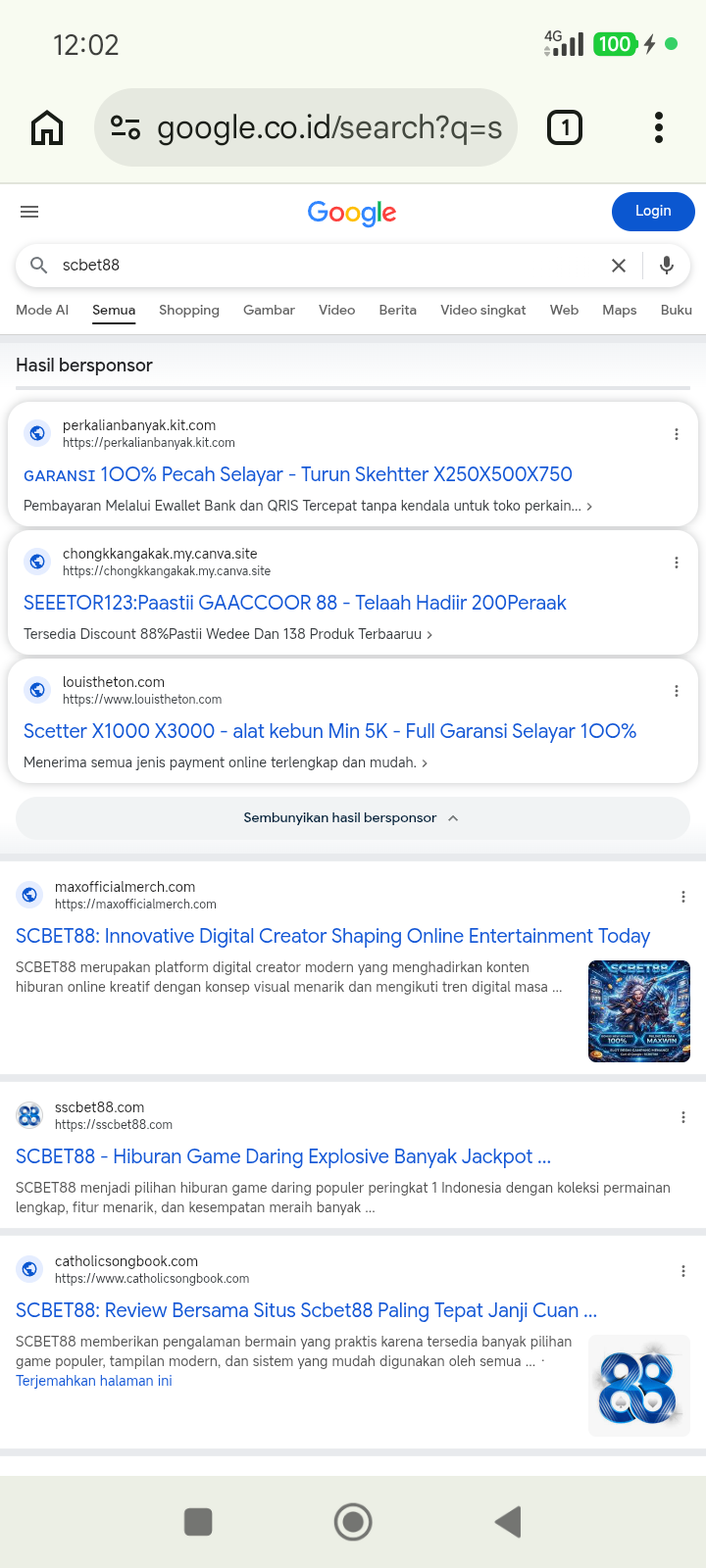Open the browser home page icon

pos(47,127)
